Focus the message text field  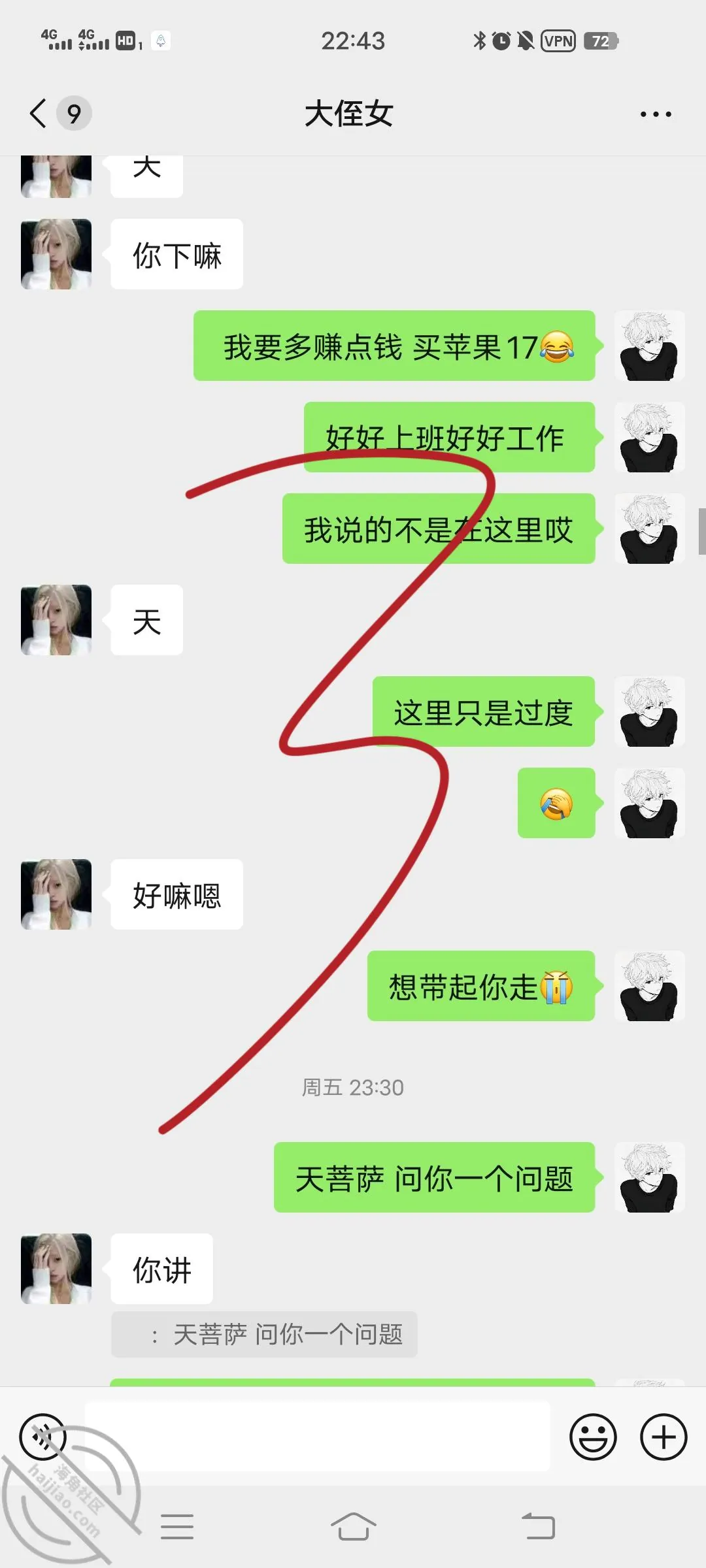(318, 1436)
